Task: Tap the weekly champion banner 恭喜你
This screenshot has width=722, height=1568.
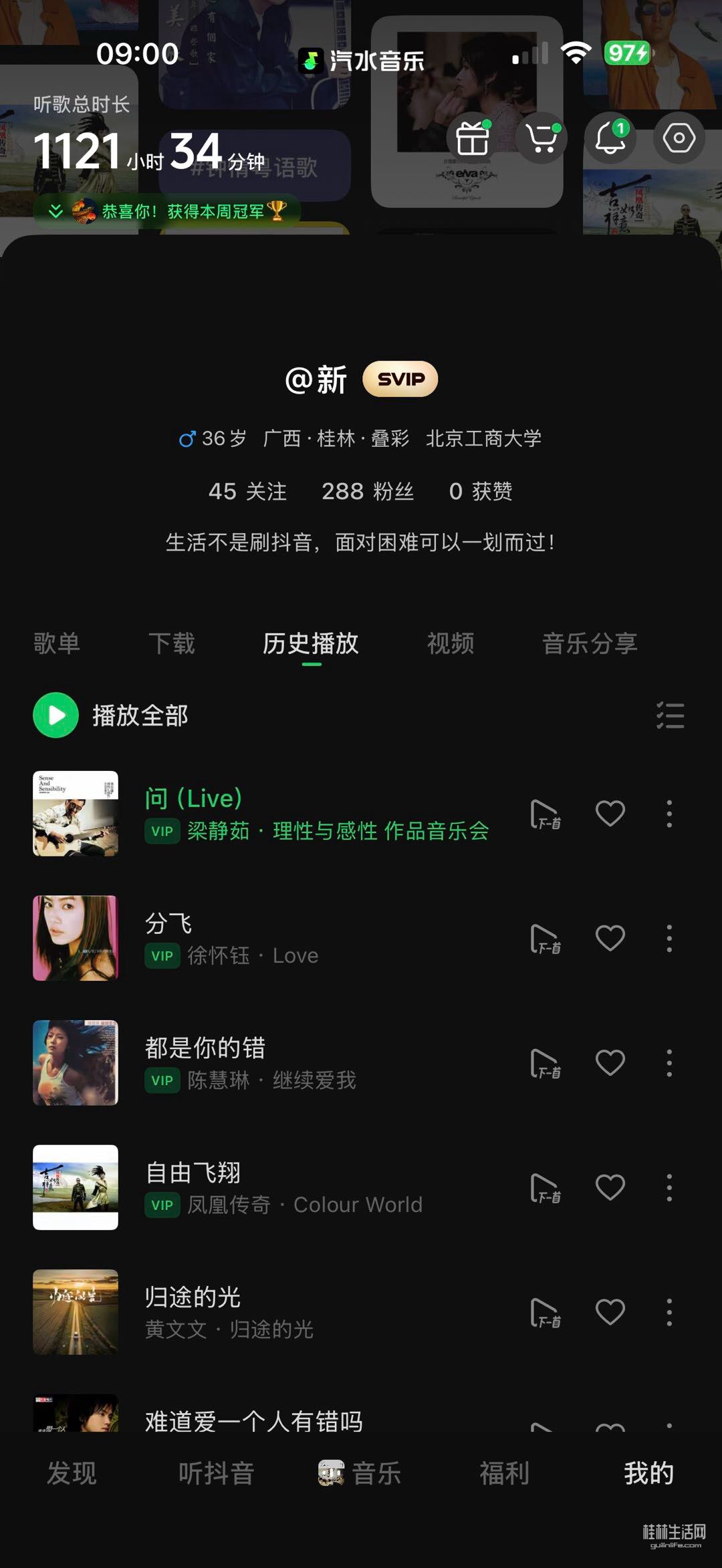Action: (x=167, y=212)
